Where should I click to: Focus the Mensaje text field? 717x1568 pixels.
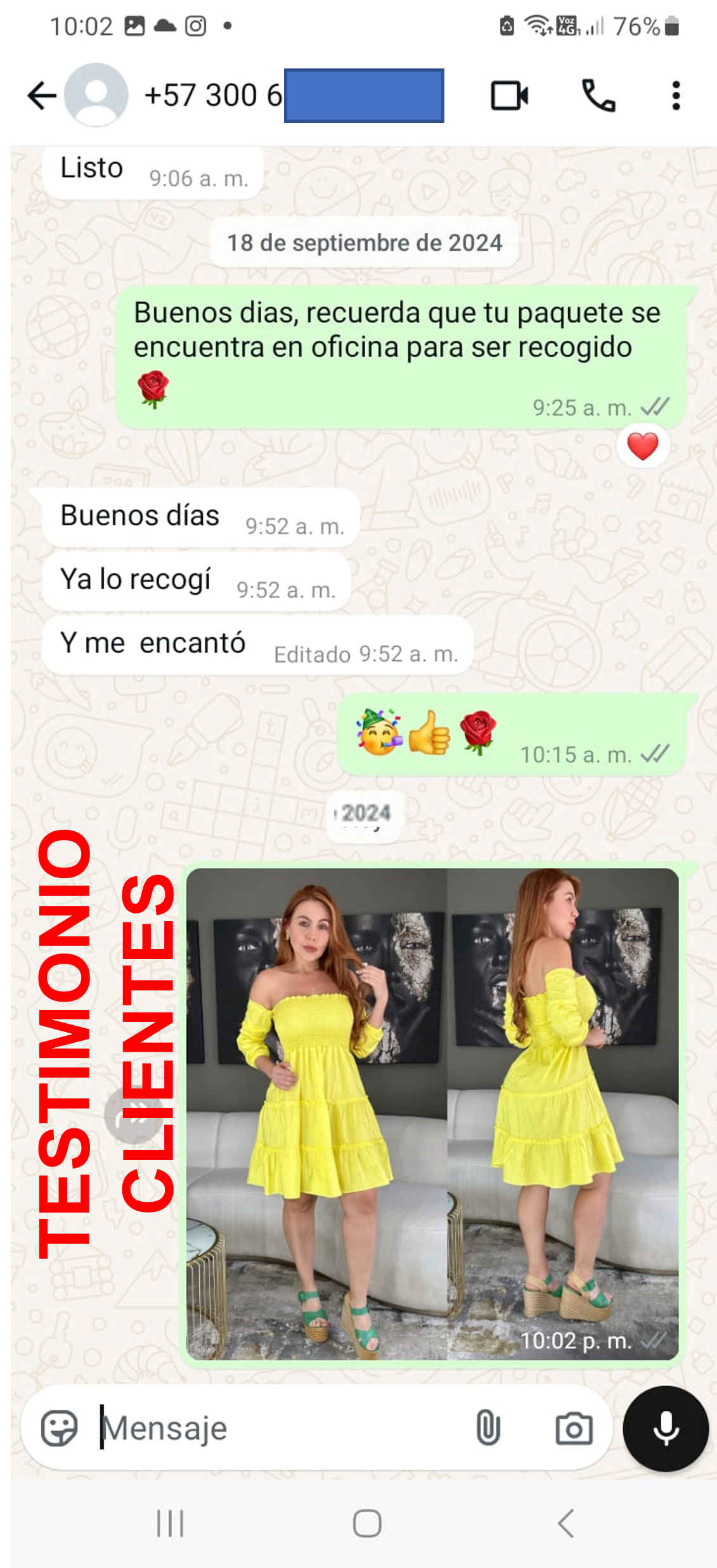(279, 1428)
